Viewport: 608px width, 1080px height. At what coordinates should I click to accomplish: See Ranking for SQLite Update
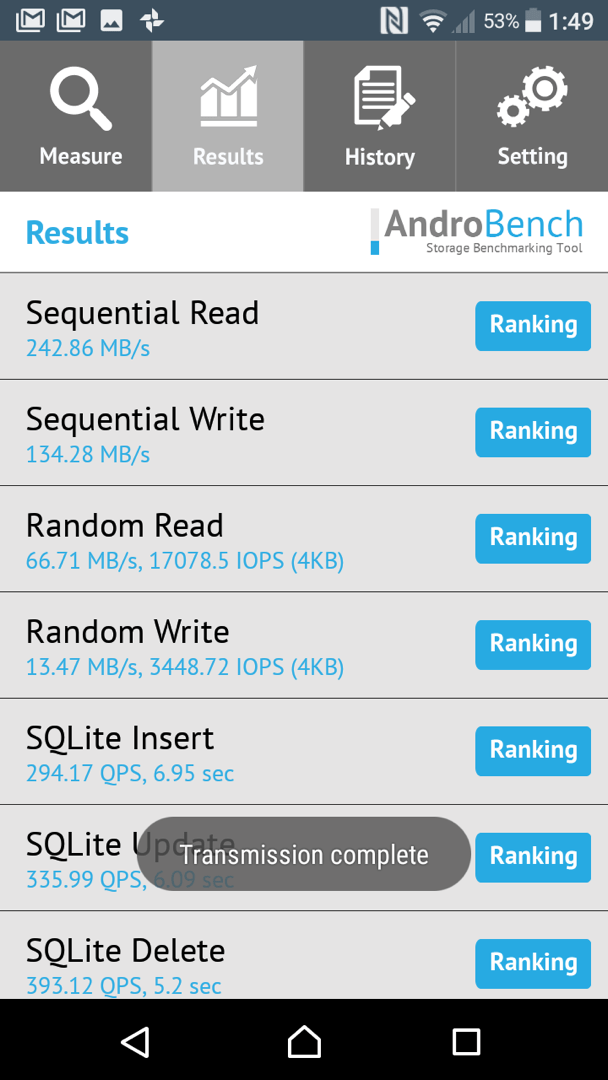(x=533, y=857)
